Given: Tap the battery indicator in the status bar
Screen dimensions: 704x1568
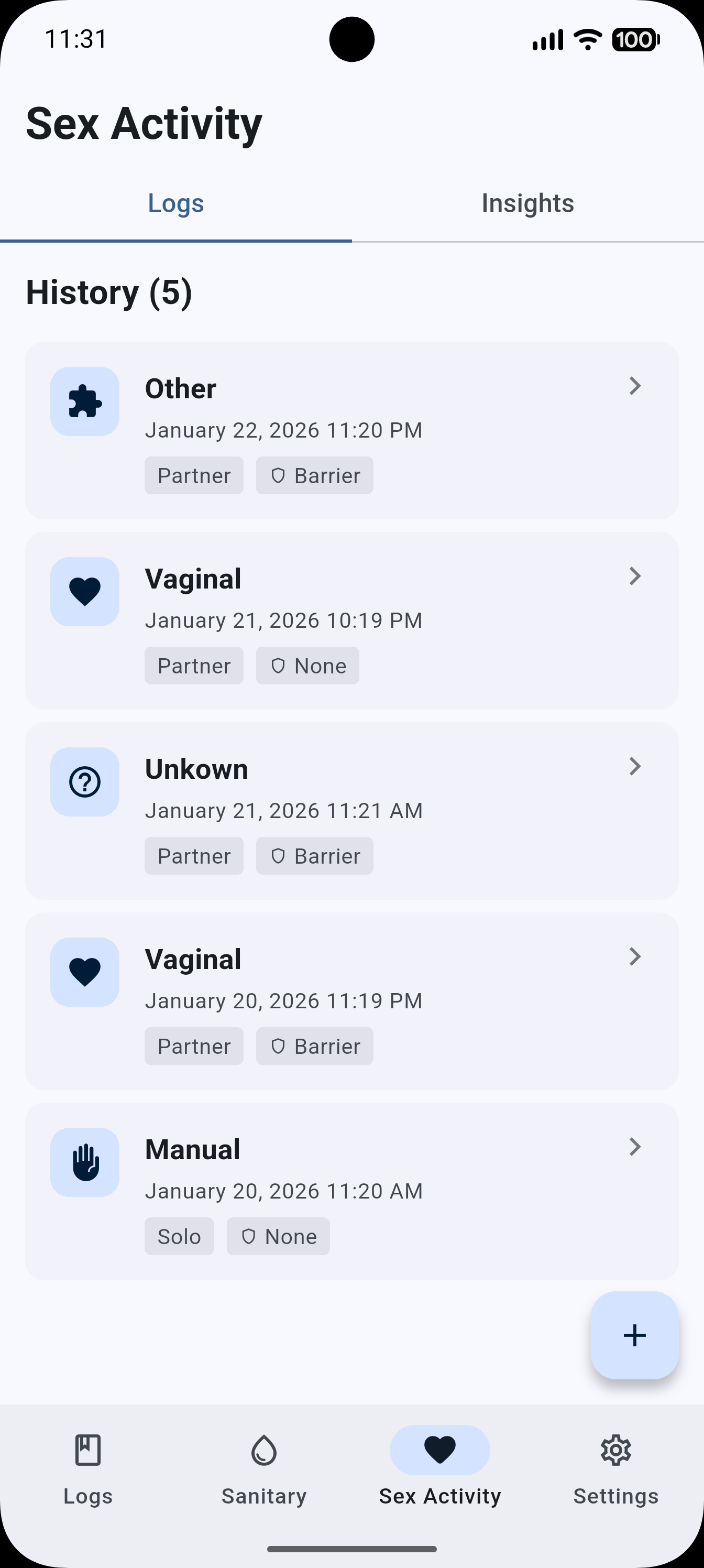Looking at the screenshot, I should tap(635, 39).
